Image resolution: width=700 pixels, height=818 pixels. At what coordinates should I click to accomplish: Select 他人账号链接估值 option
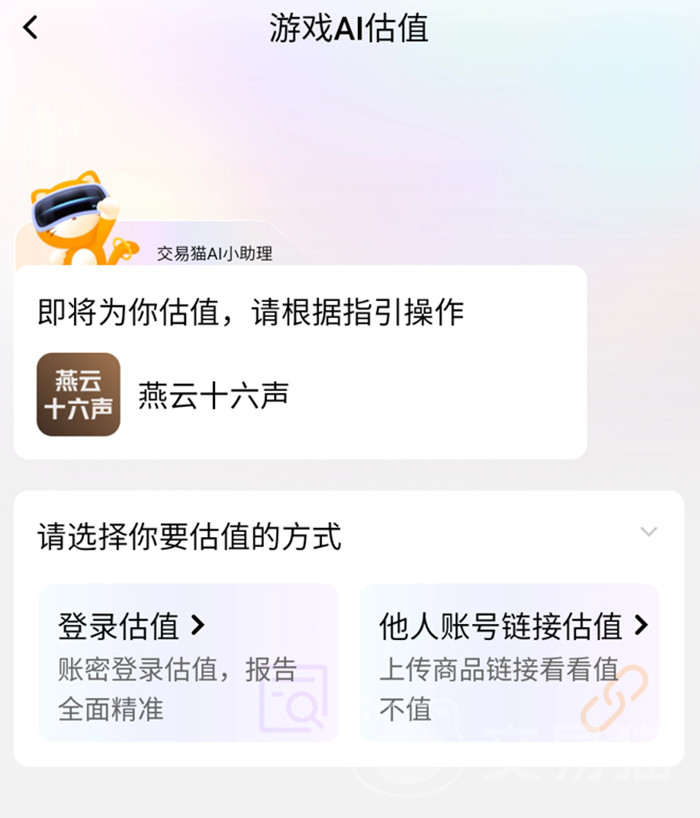(x=509, y=663)
